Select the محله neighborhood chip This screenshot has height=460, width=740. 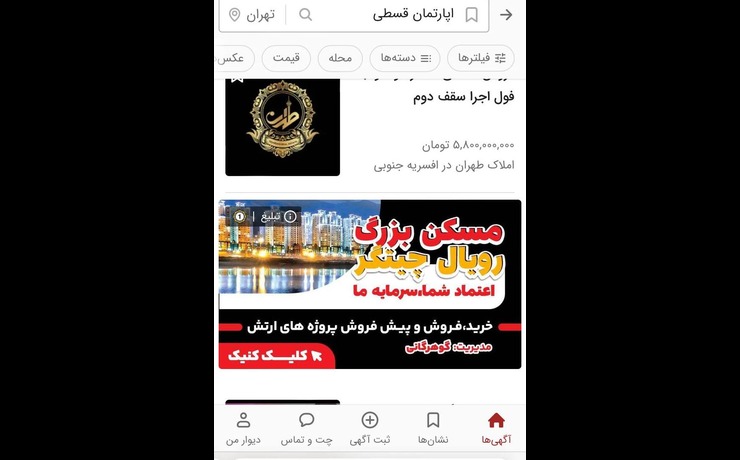(x=340, y=58)
